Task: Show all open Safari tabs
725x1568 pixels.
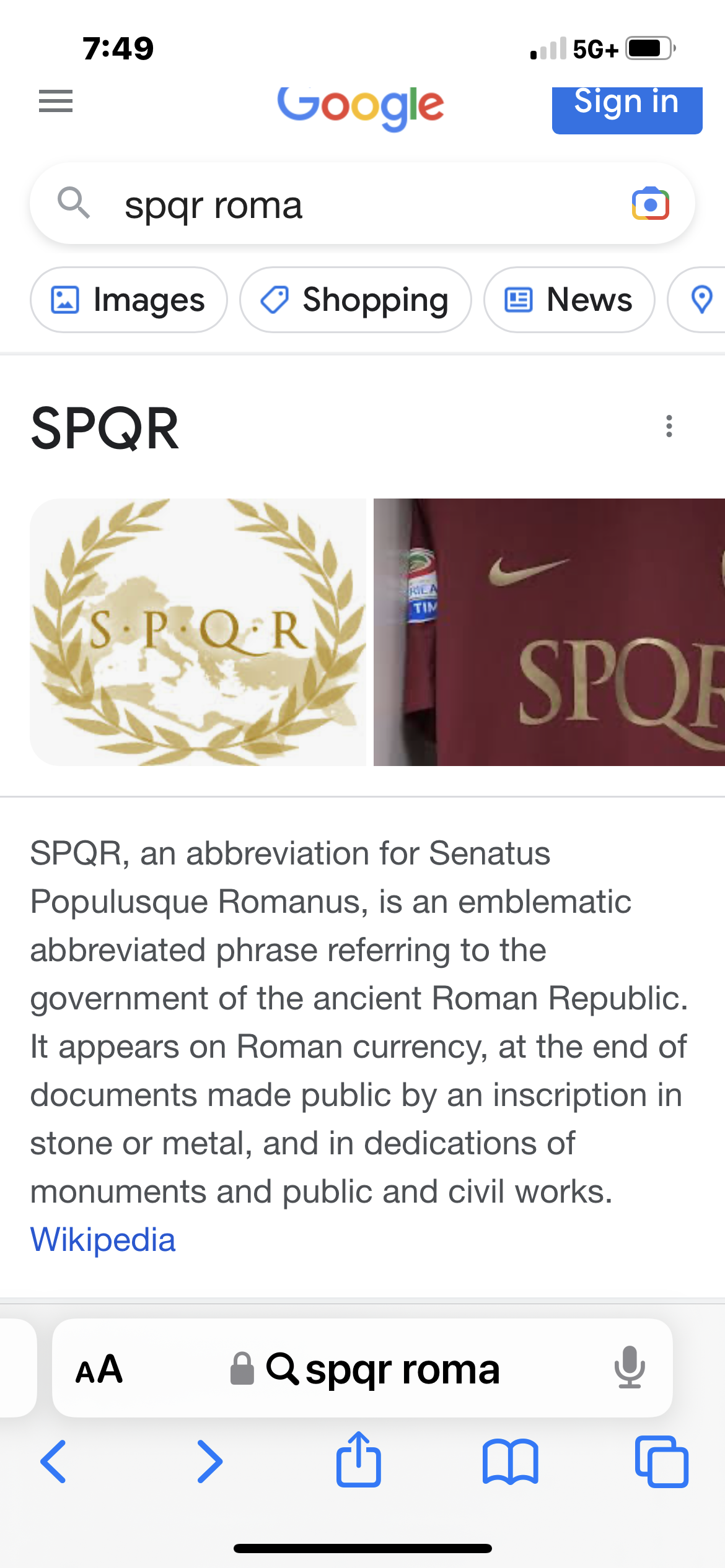Action: 661,1461
